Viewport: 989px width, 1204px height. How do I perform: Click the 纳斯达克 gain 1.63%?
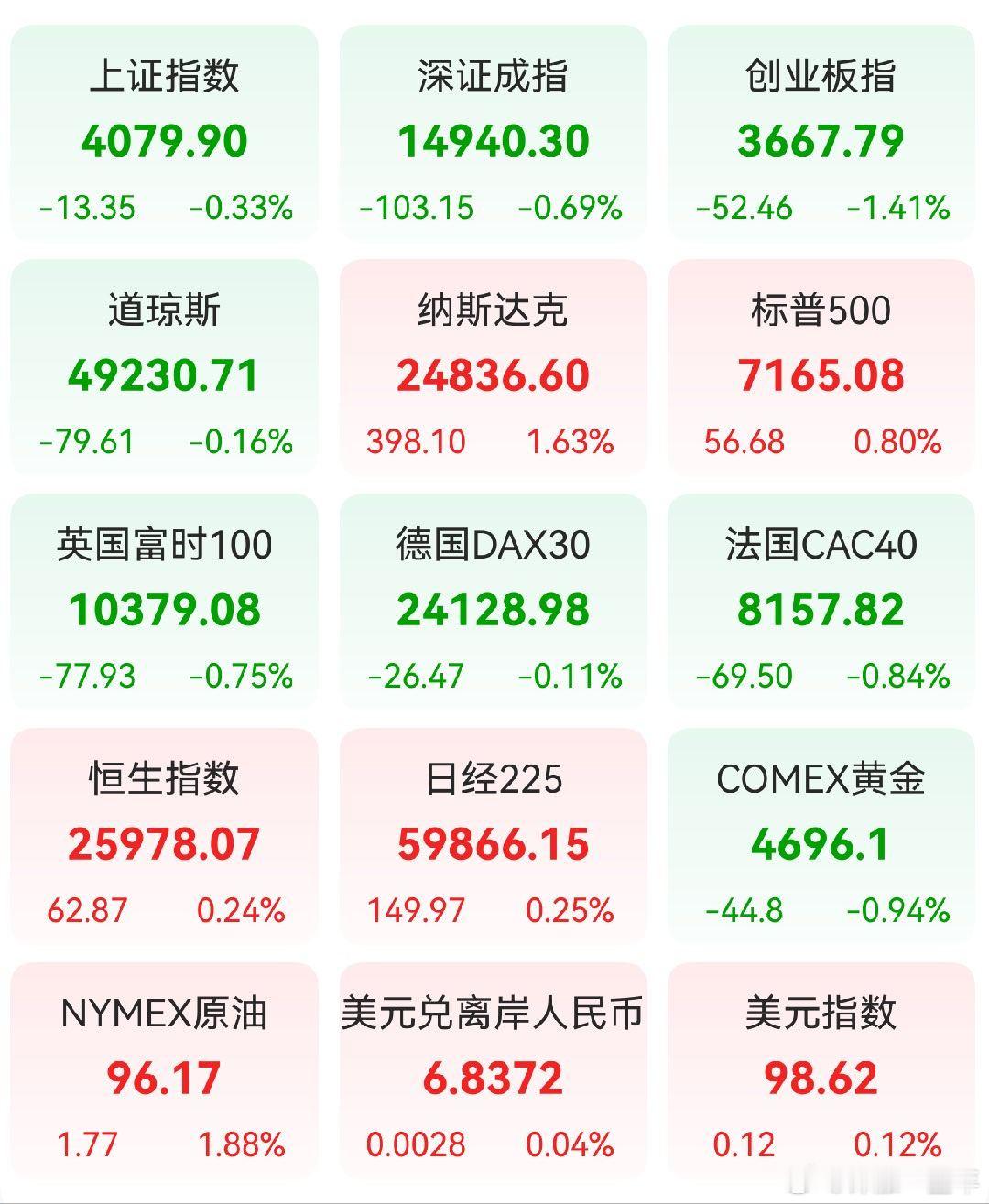click(570, 441)
